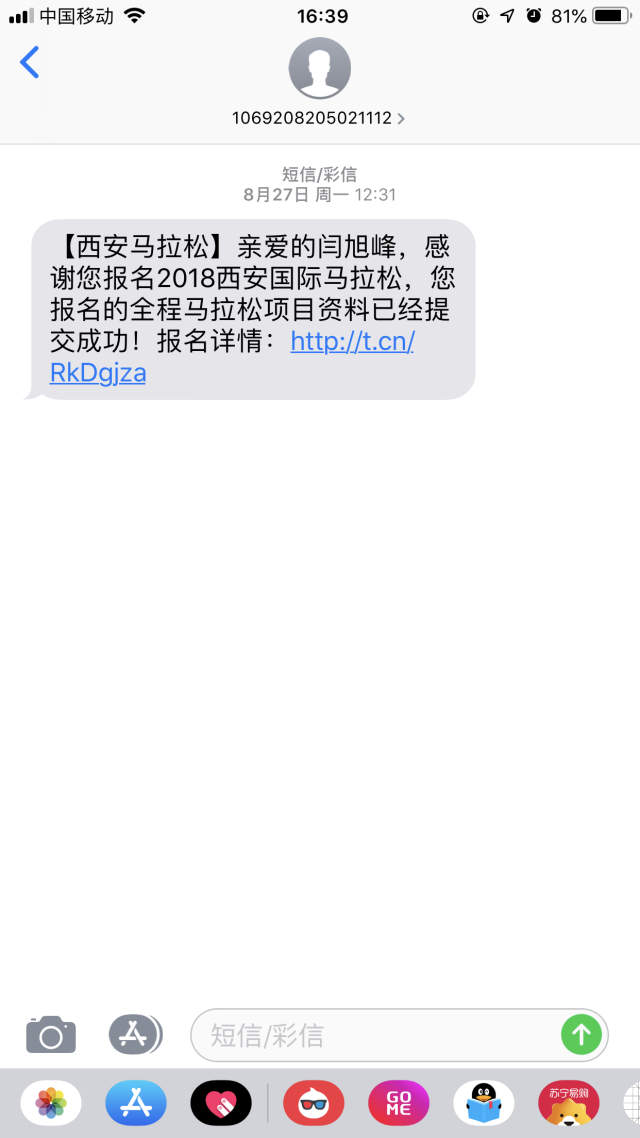Toggle the App Store apps drawer button

136,1034
